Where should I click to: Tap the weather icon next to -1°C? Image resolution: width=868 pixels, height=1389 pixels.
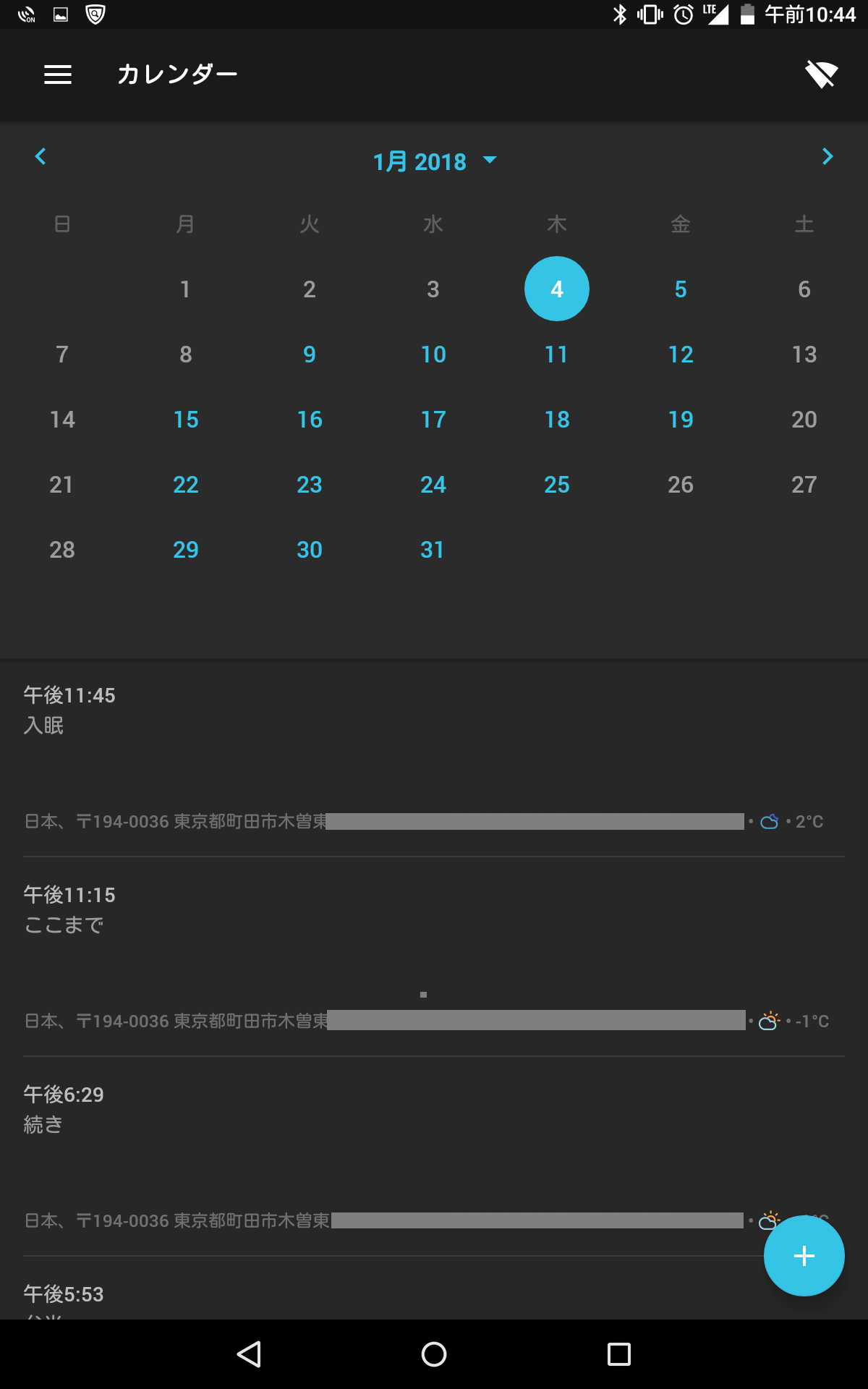click(x=769, y=1021)
